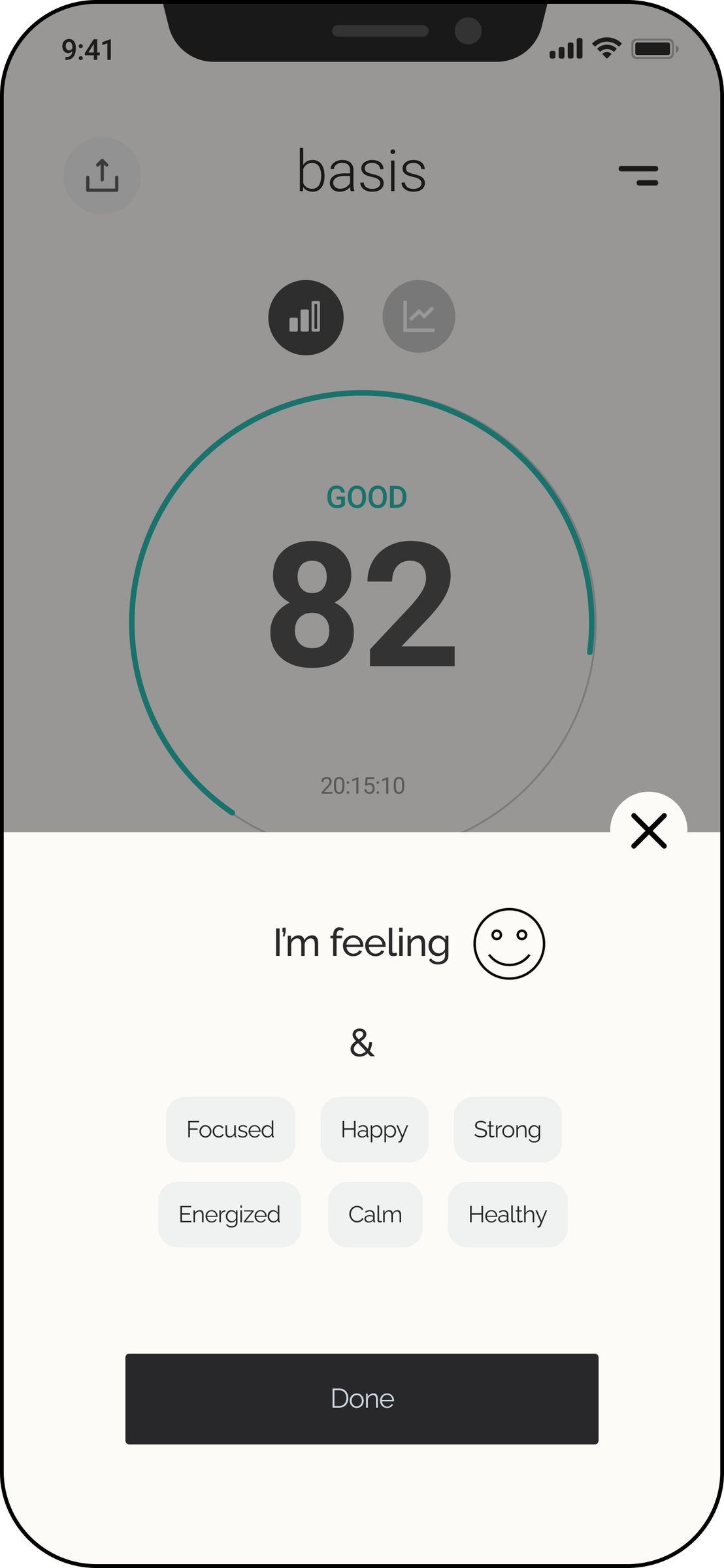Select the Healthy mood chip
The image size is (724, 1568).
tap(507, 1215)
